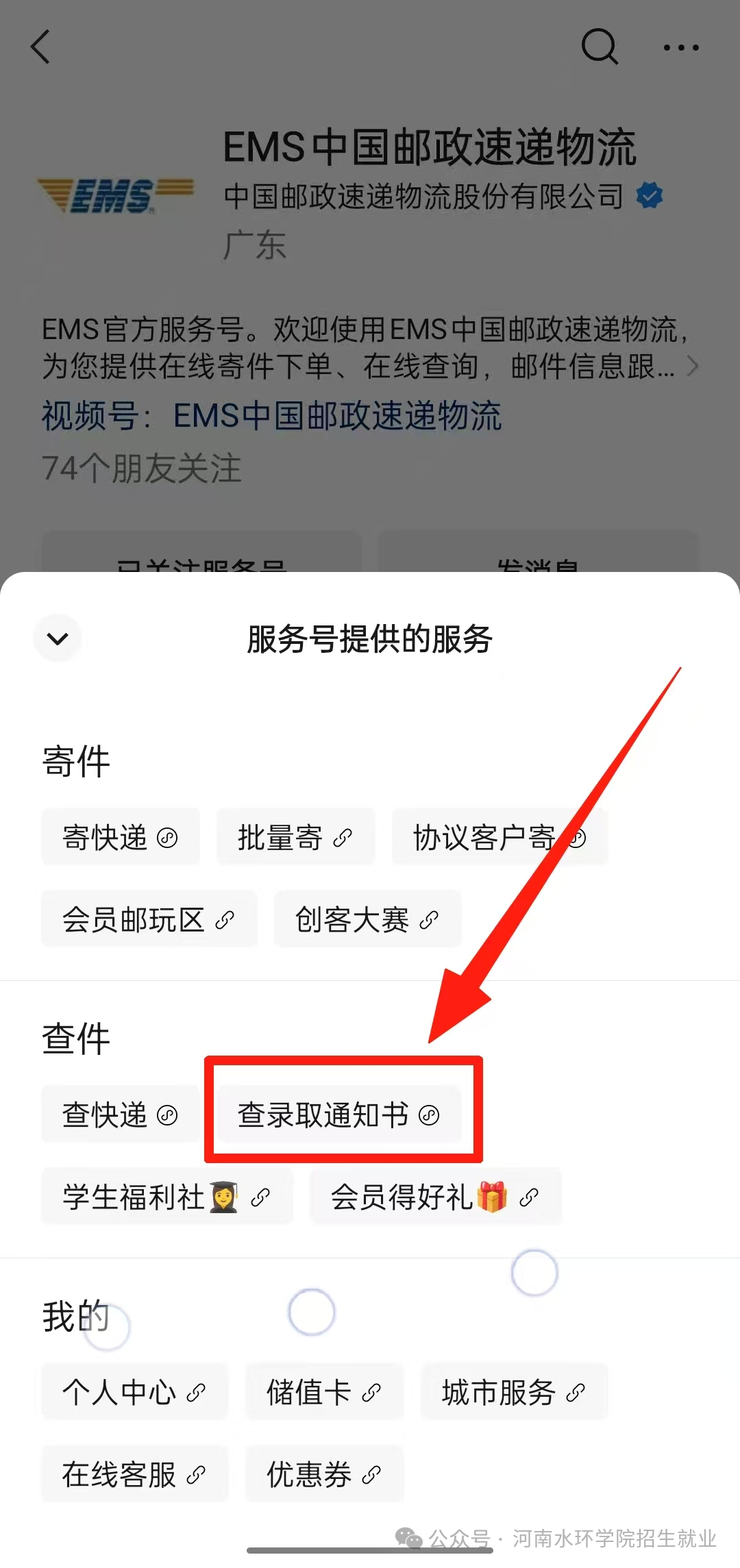Contact 在线客服 support
The image size is (740, 1568).
point(134,1474)
